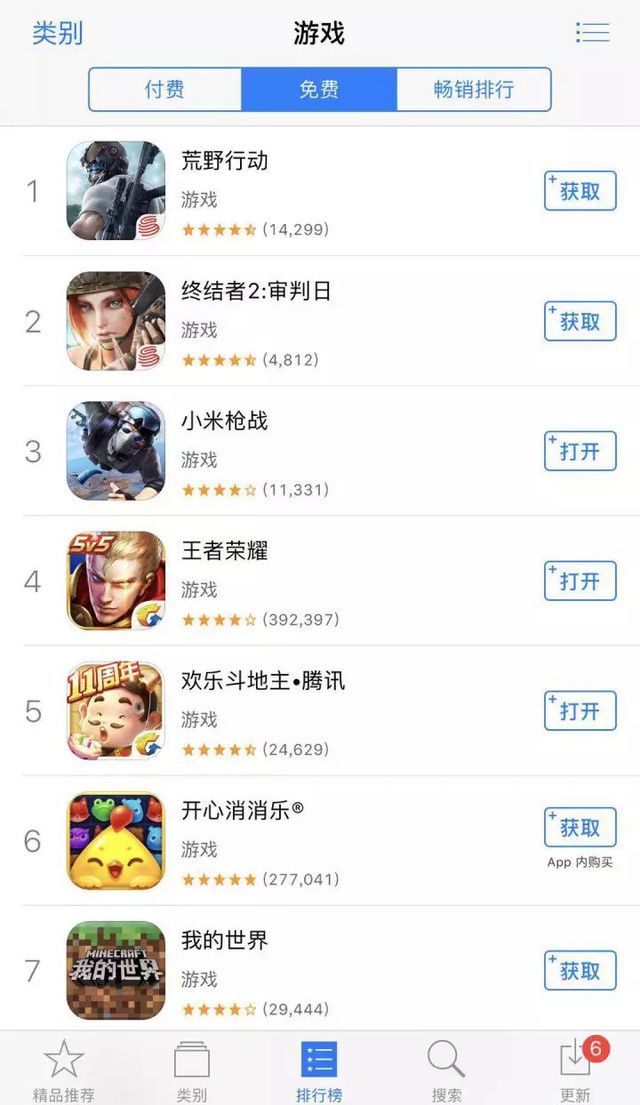The width and height of the screenshot is (640, 1105).
Task: Select the 免费 segment
Action: coord(319,89)
